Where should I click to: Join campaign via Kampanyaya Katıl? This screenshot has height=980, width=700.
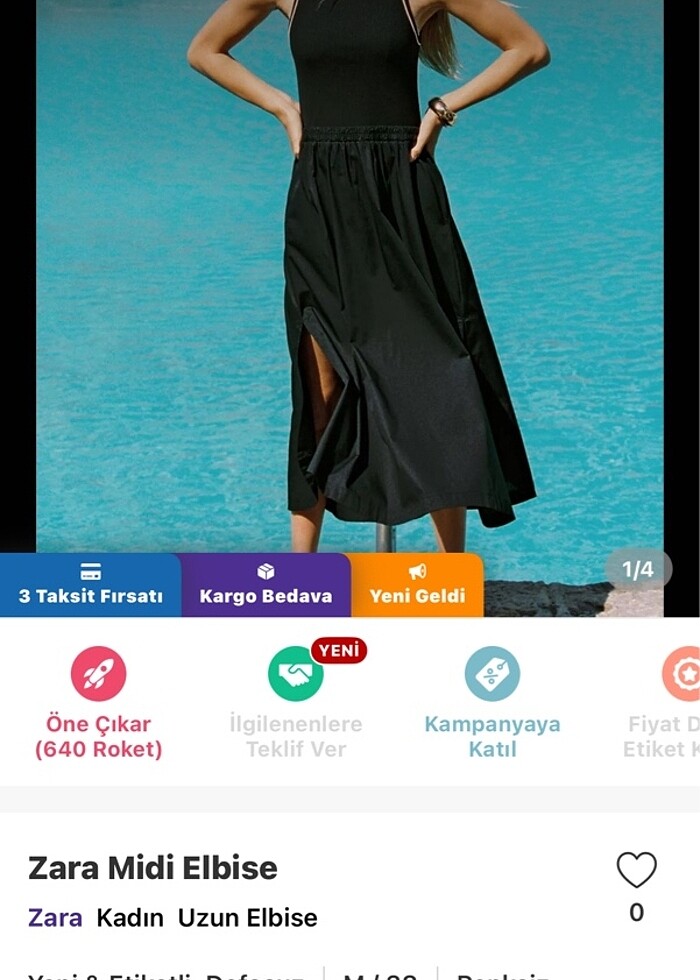coord(492,700)
